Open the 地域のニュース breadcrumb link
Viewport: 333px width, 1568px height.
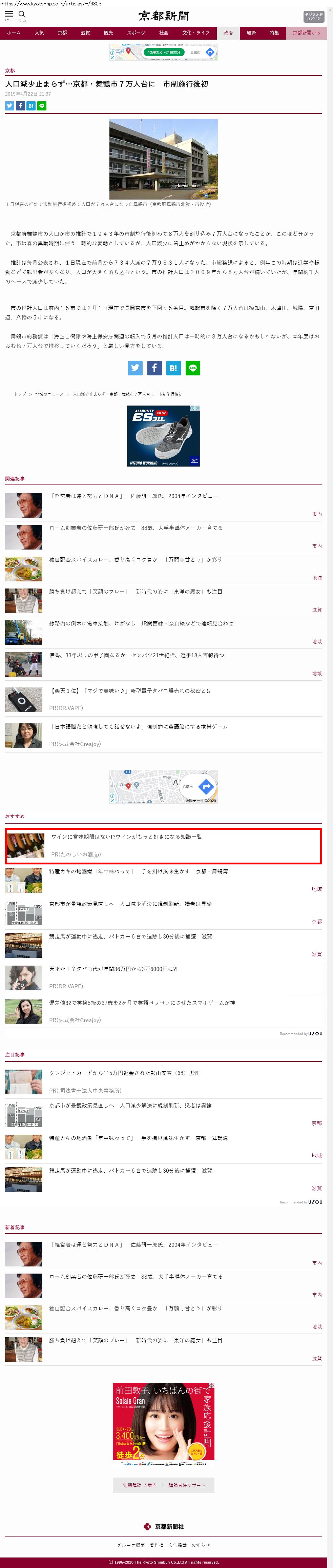coord(49,394)
